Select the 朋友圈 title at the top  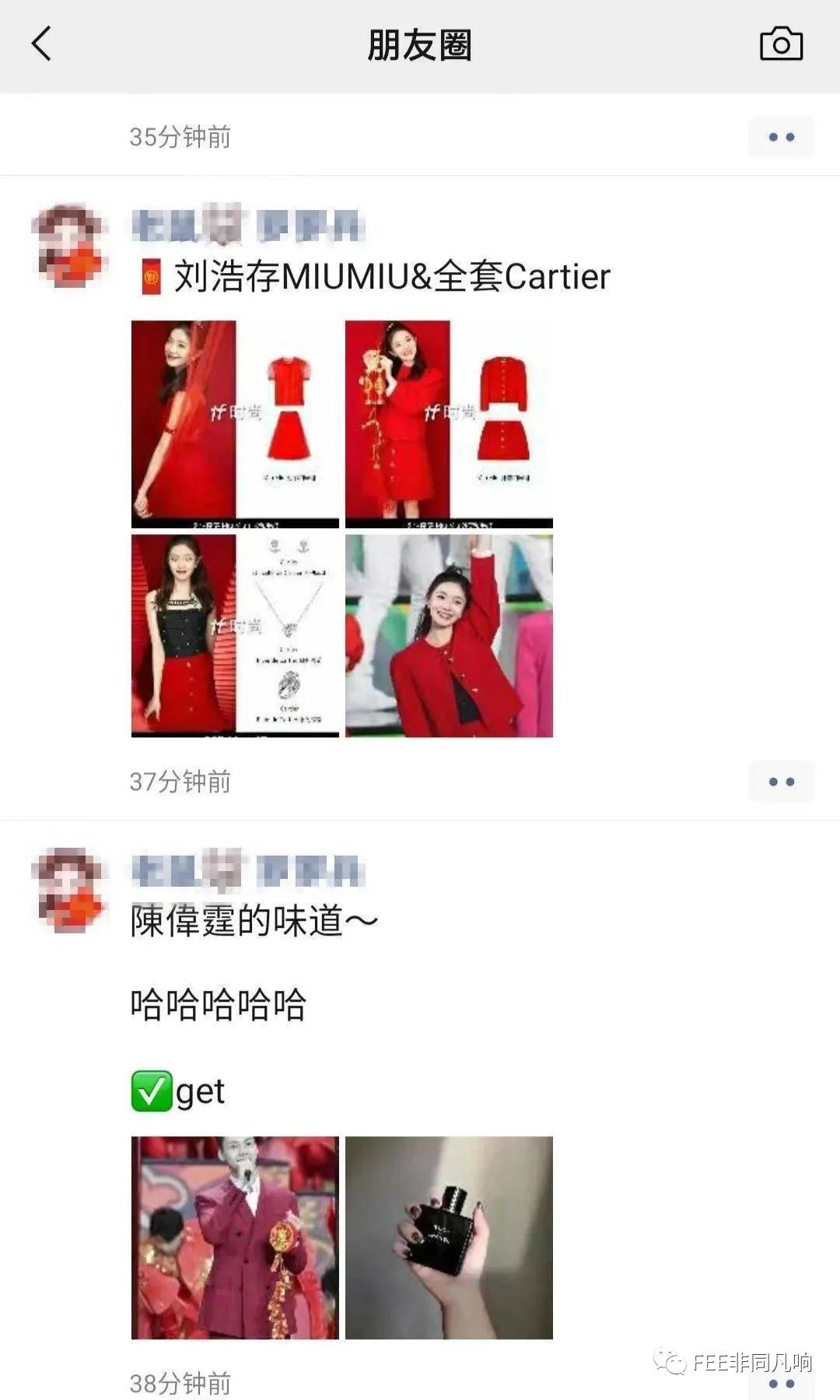[x=419, y=44]
